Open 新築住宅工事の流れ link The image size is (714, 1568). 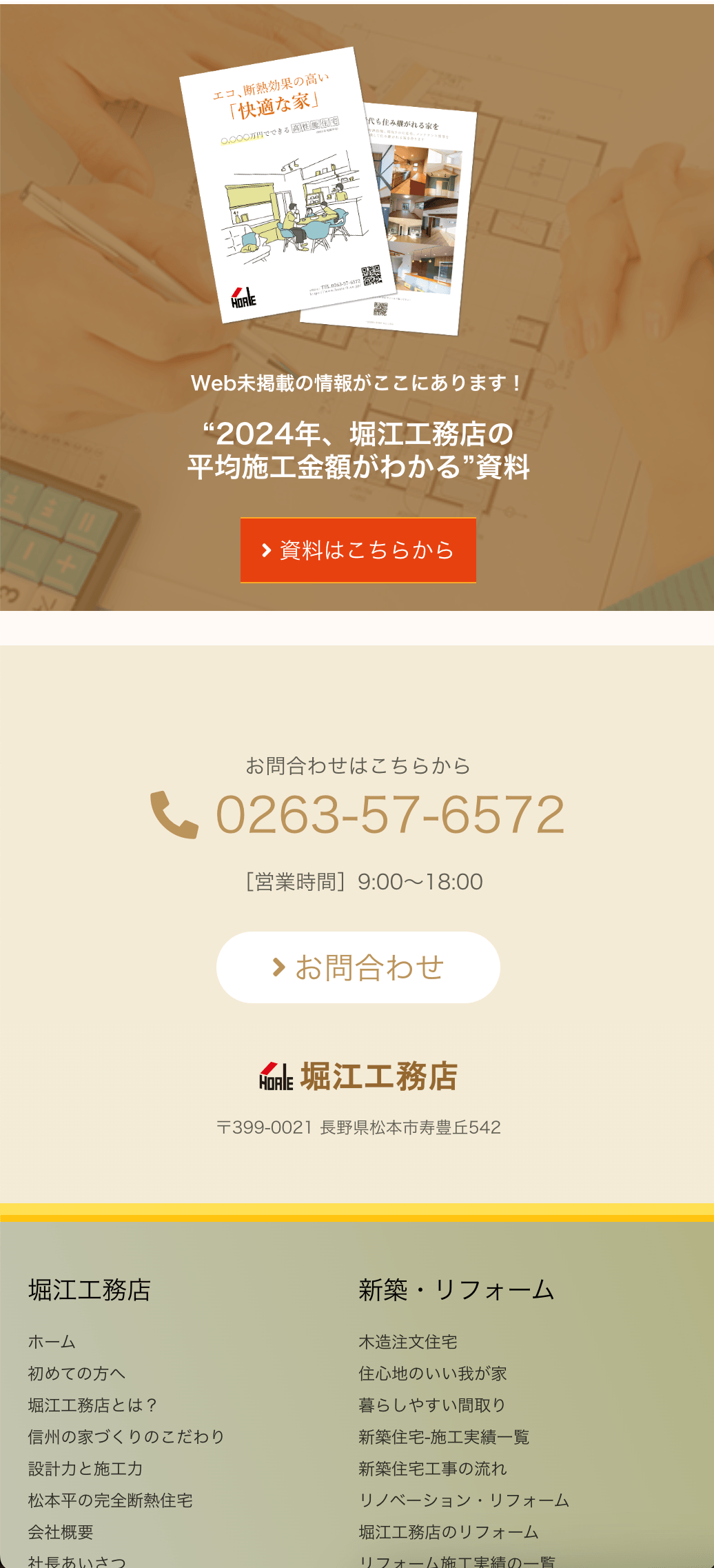tap(433, 1469)
